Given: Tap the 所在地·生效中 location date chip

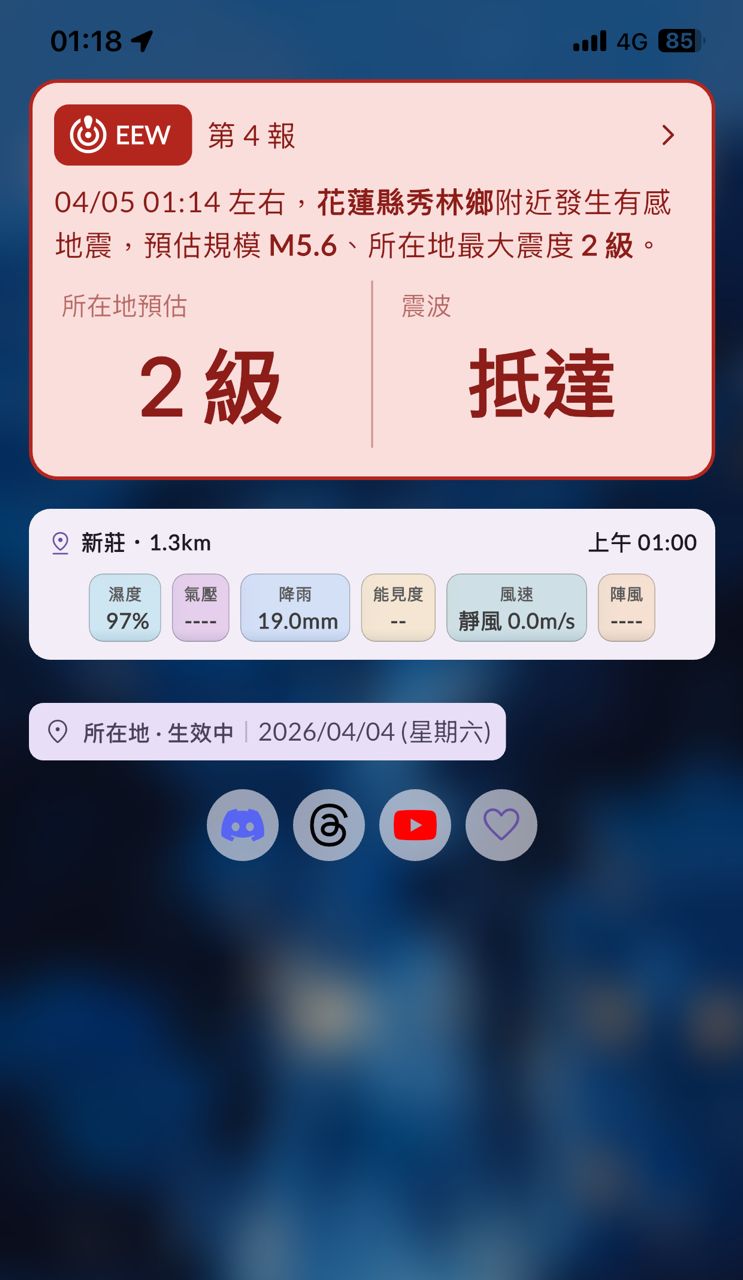Looking at the screenshot, I should point(267,732).
